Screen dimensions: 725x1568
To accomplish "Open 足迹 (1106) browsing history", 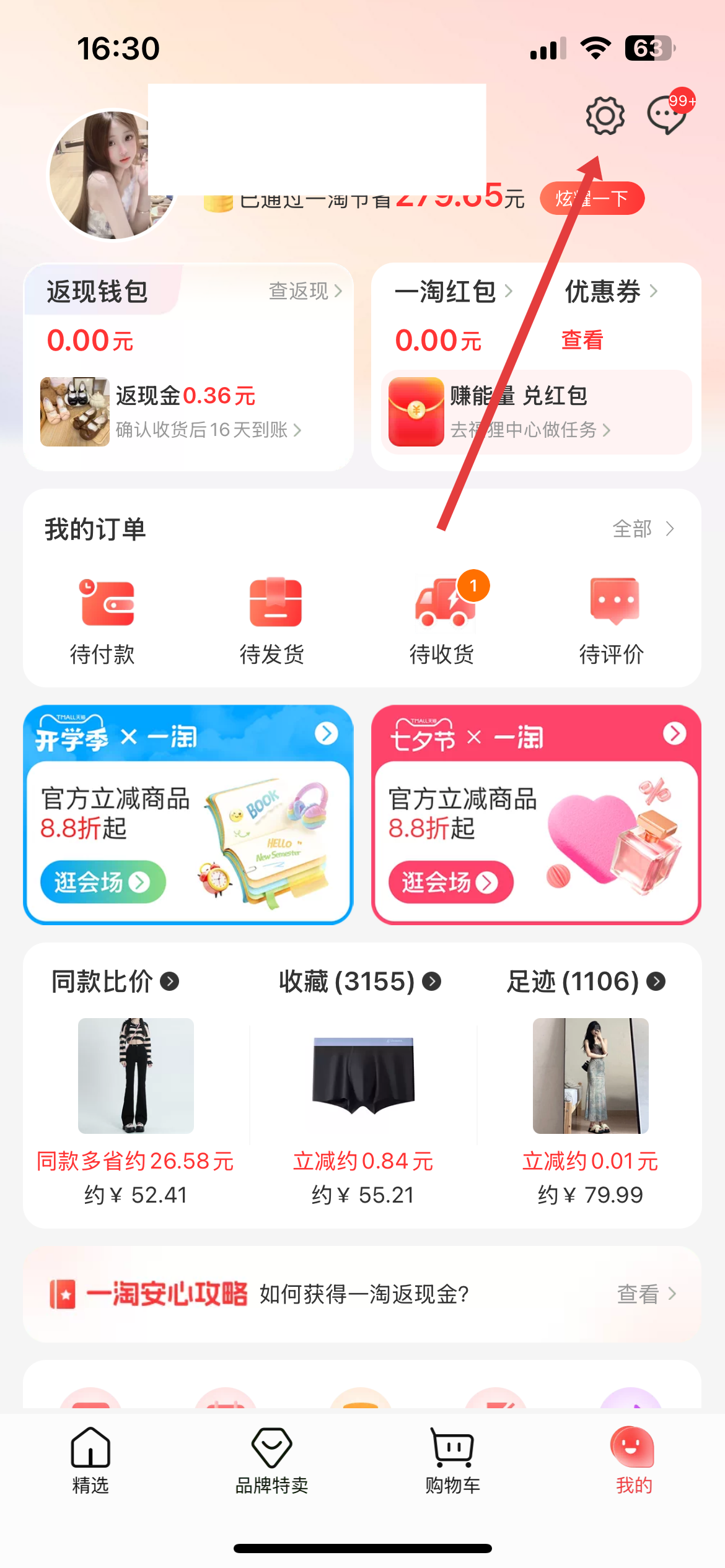I will [x=586, y=982].
